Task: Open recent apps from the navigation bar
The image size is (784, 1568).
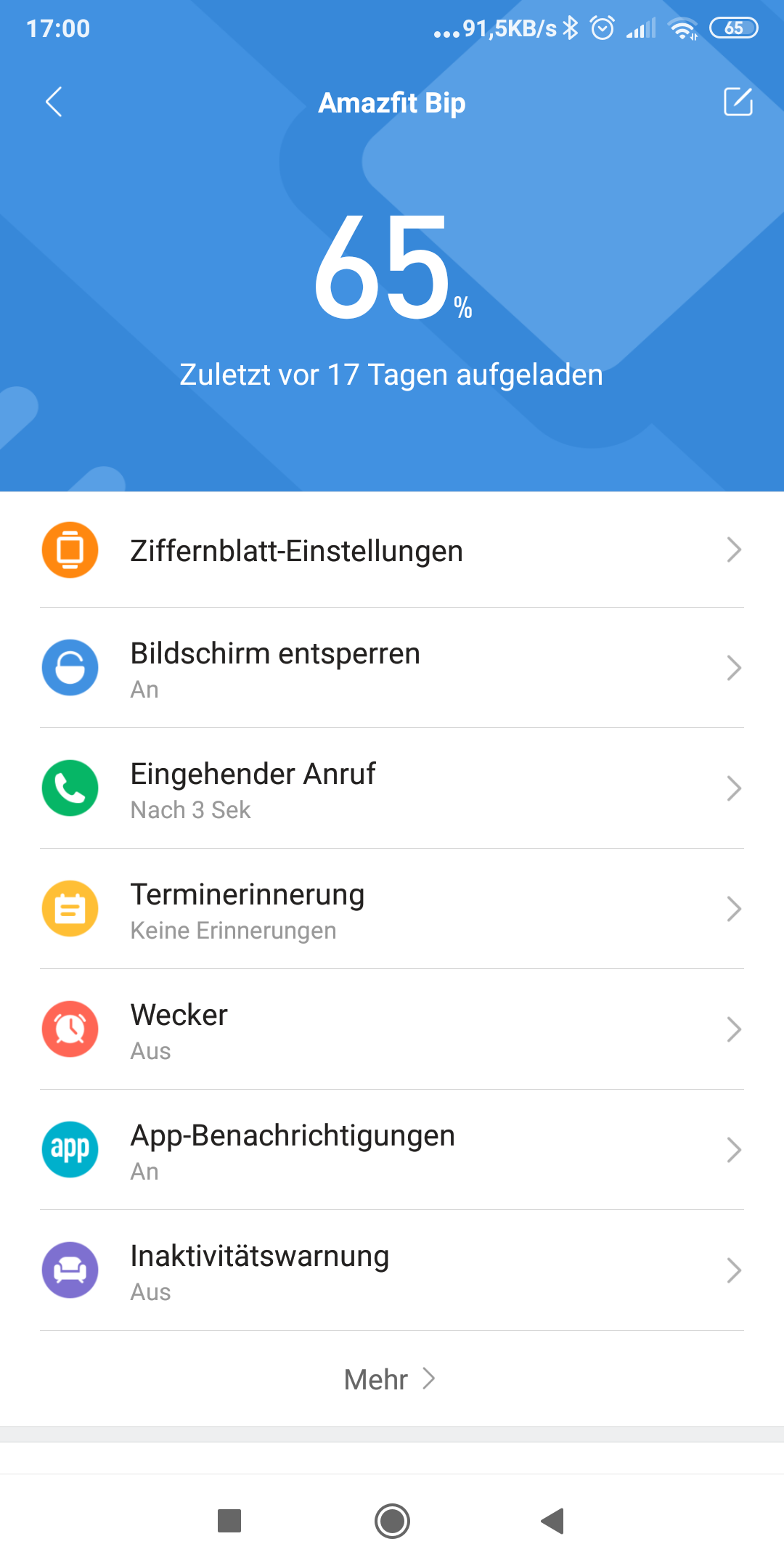Action: pos(229,1521)
